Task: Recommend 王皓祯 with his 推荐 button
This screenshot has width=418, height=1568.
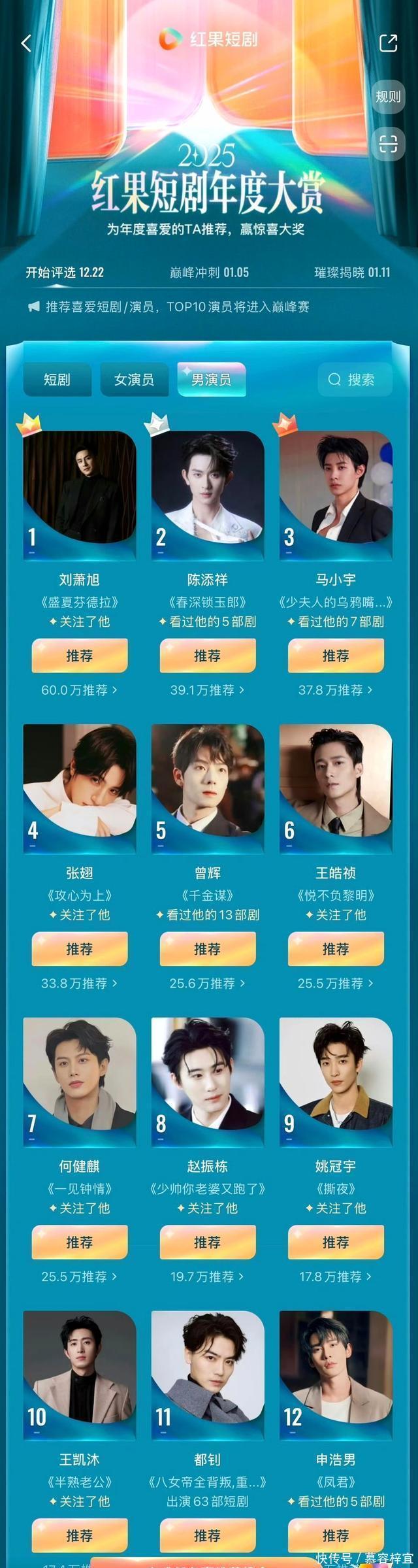Action: pyautogui.click(x=336, y=949)
